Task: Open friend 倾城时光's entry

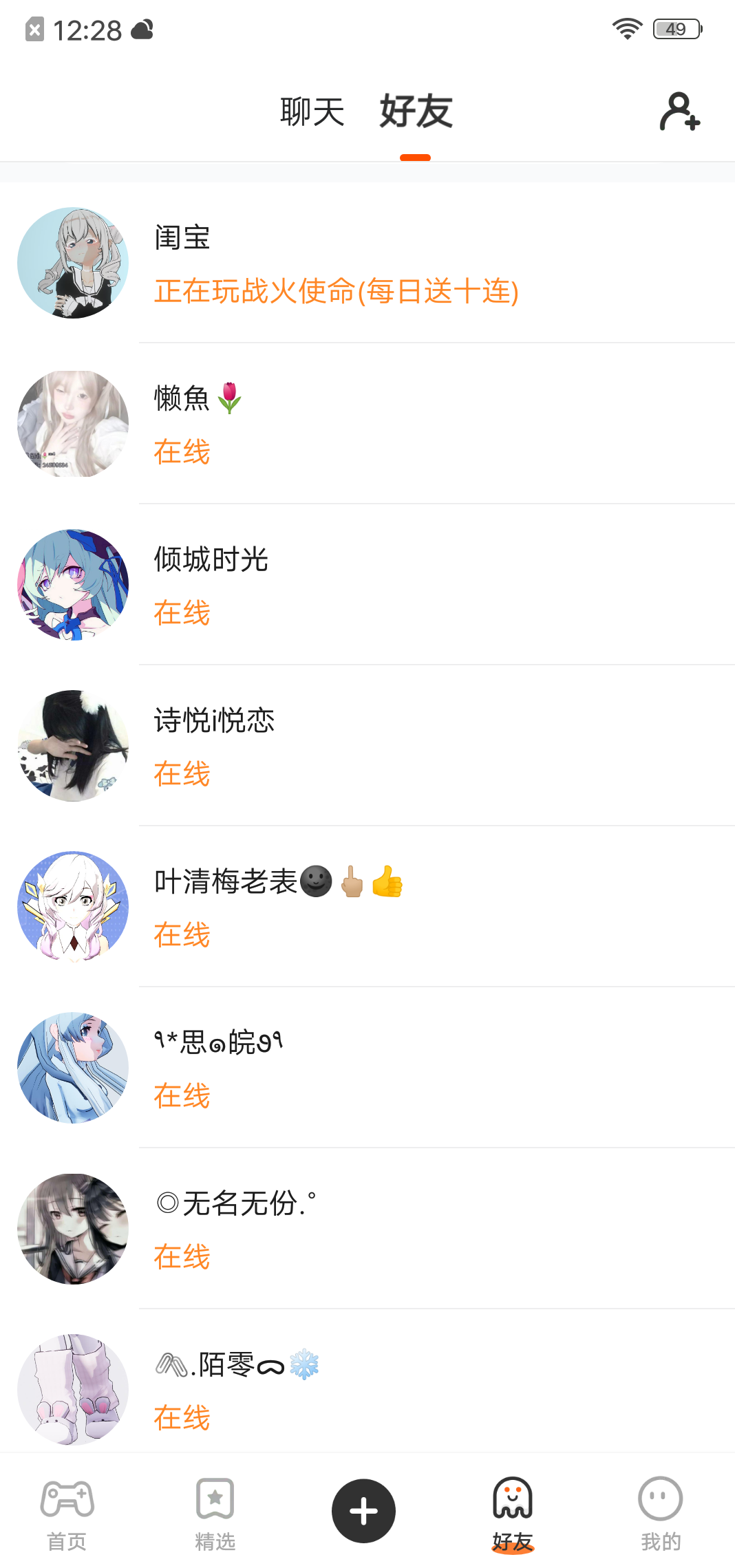Action: (367, 585)
